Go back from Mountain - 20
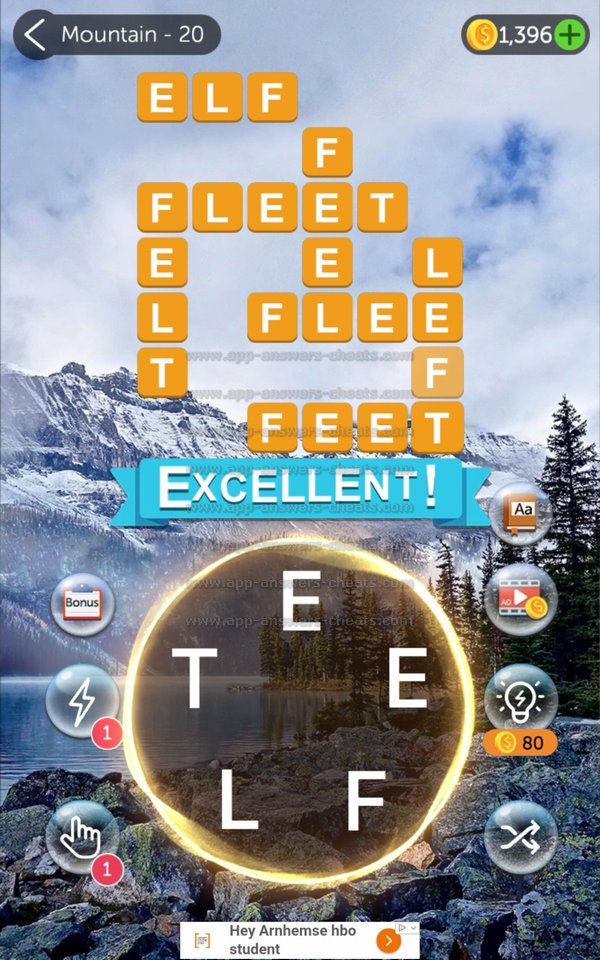The height and width of the screenshot is (960, 600). point(36,35)
